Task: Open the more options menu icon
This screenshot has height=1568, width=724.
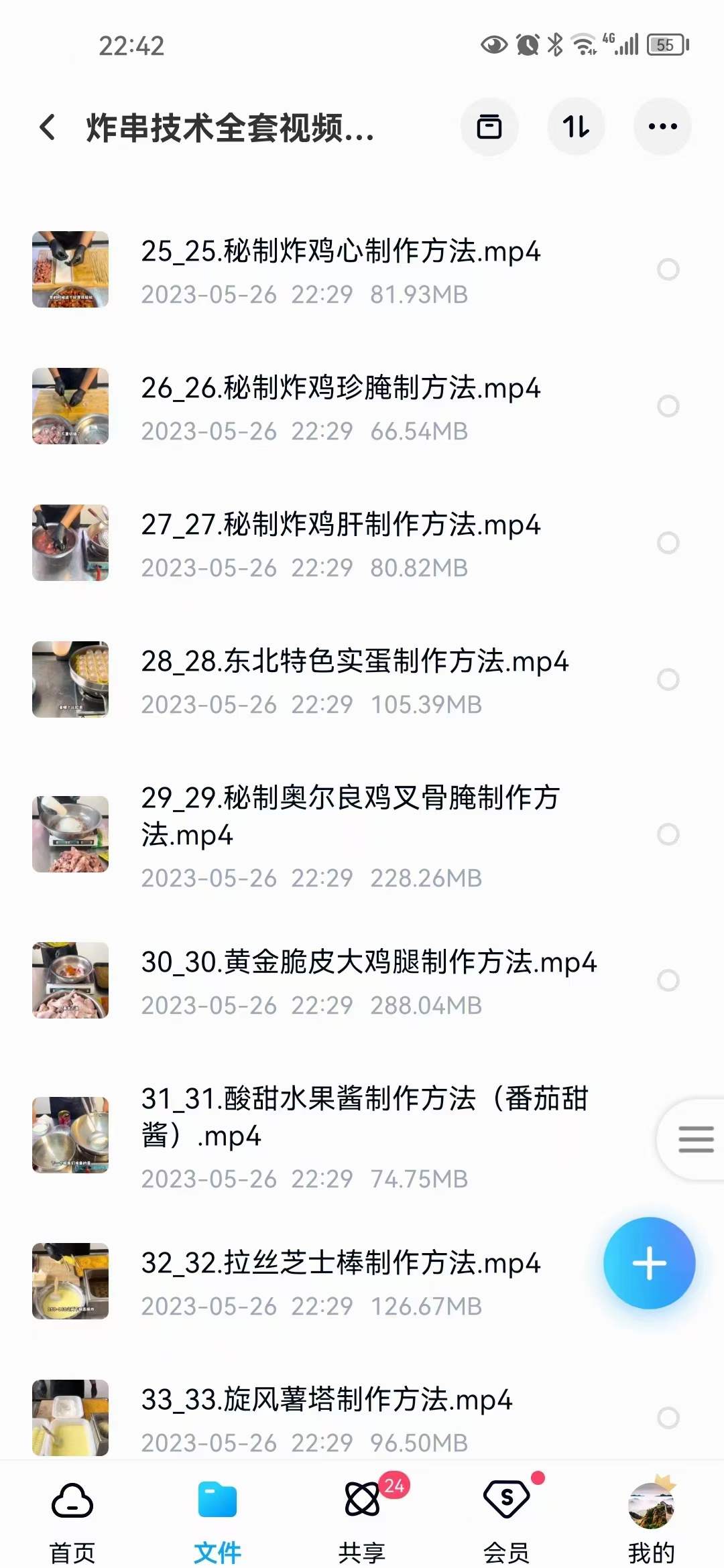Action: click(662, 126)
